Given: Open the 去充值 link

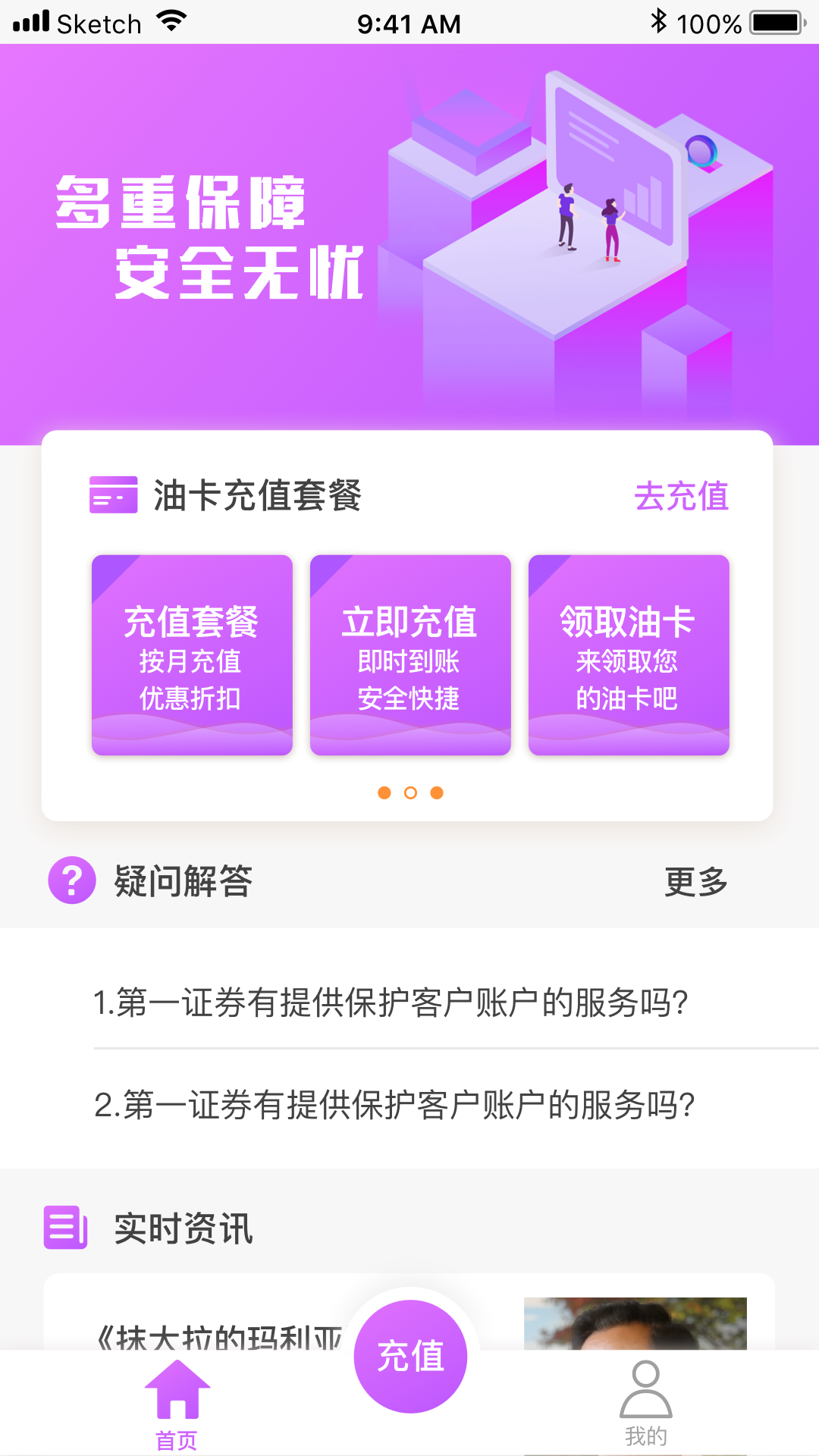Looking at the screenshot, I should 682,497.
